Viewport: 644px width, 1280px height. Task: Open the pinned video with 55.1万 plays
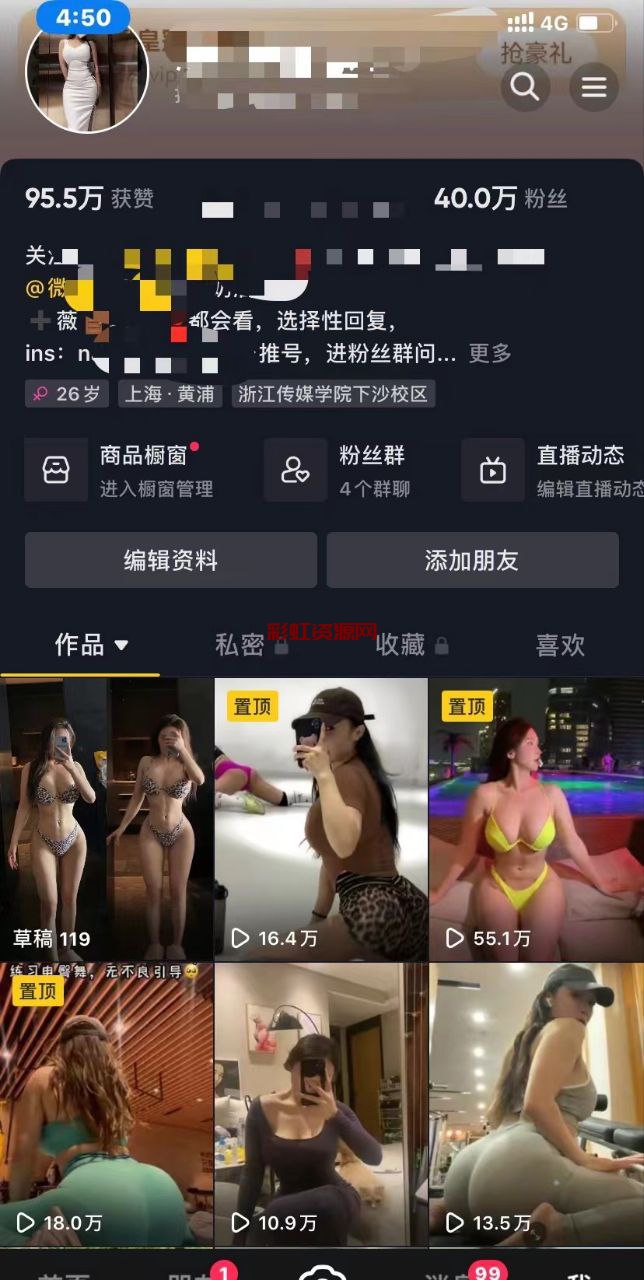click(x=536, y=818)
